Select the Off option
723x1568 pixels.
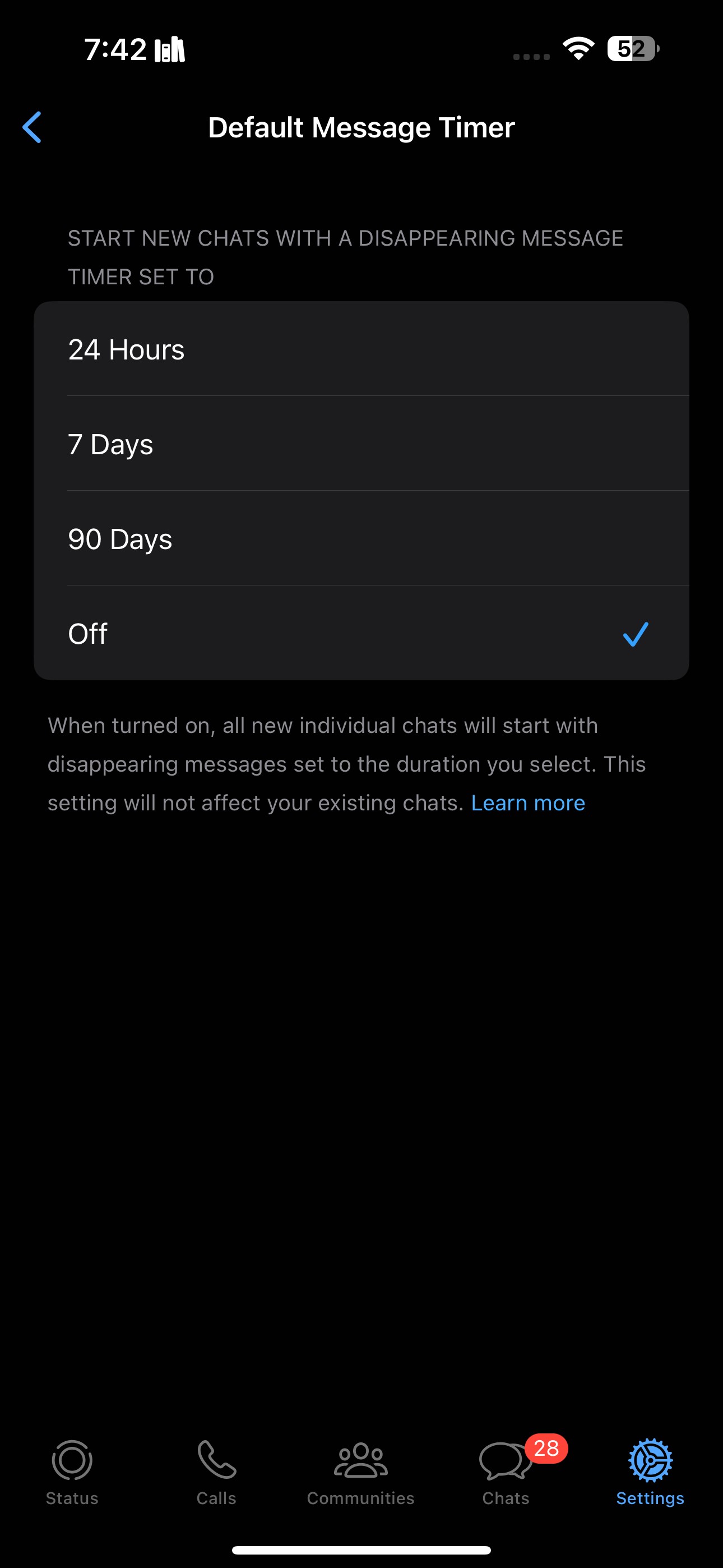361,633
